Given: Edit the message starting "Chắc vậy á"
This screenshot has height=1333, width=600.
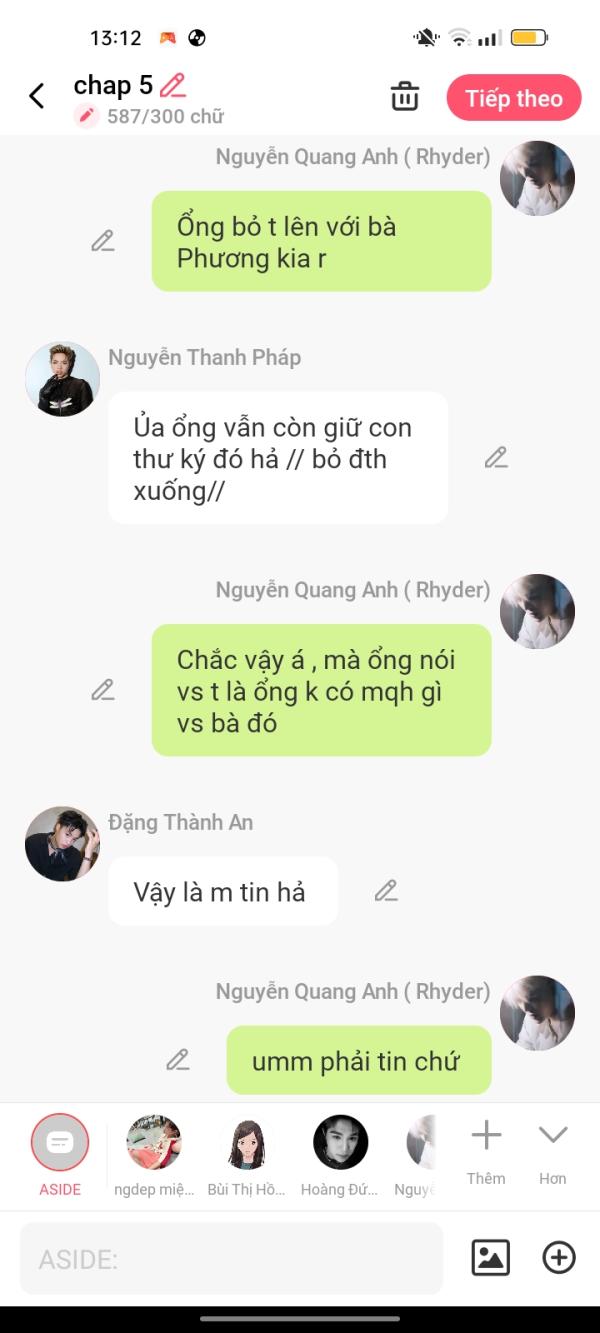Looking at the screenshot, I should point(103,690).
